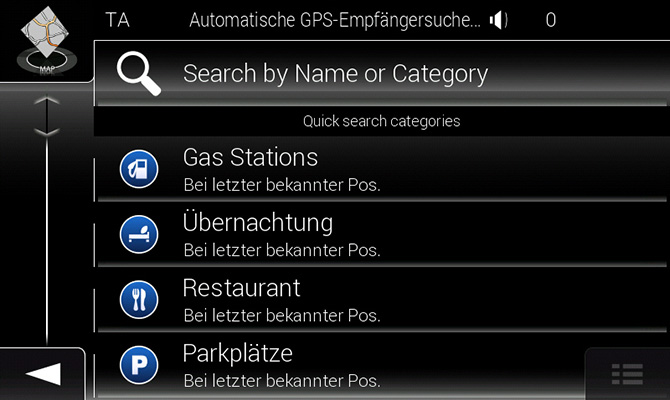Image resolution: width=670 pixels, height=400 pixels.
Task: Open the Übernachtung category
Action: [x=380, y=234]
